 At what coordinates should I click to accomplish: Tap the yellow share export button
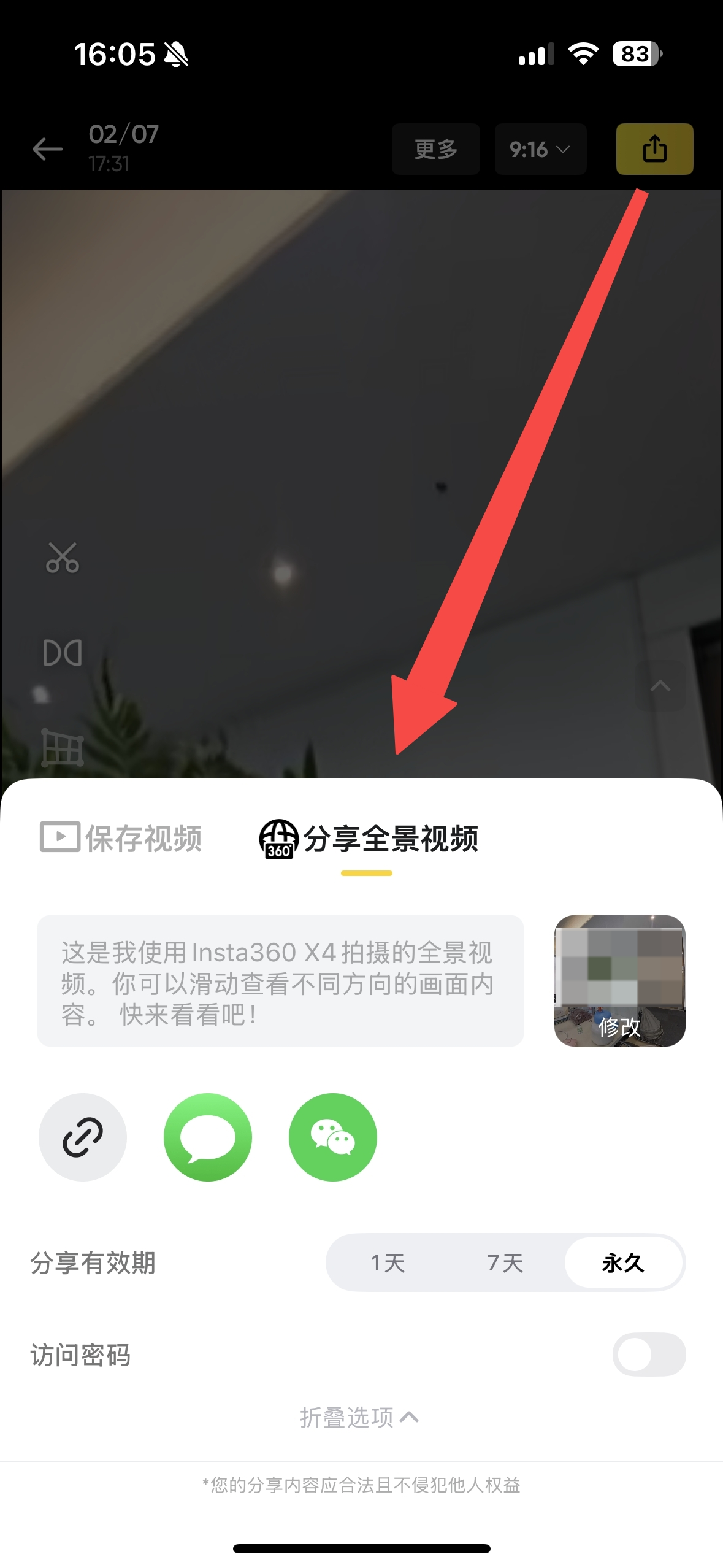pyautogui.click(x=654, y=149)
